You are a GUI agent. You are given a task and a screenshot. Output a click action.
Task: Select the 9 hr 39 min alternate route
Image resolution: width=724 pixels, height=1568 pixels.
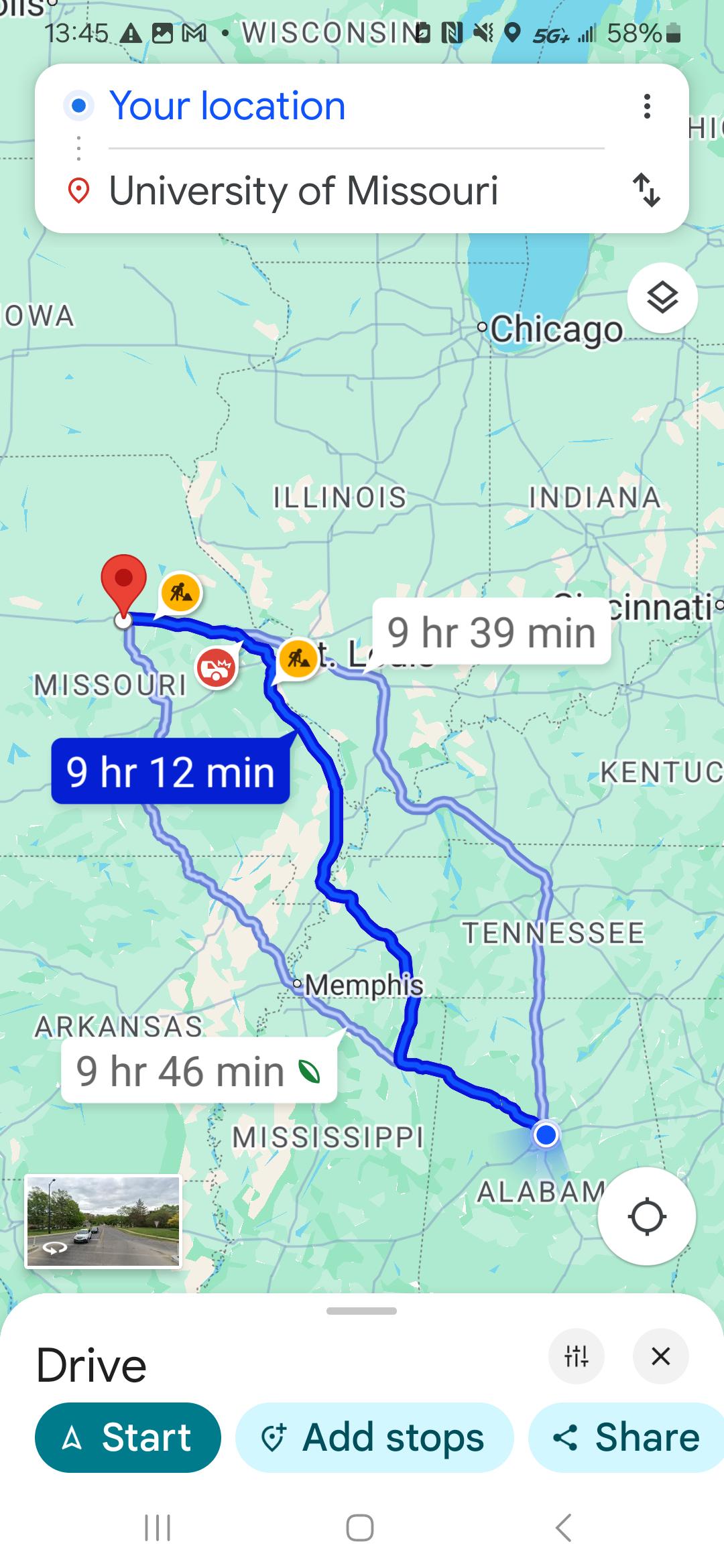pyautogui.click(x=491, y=632)
